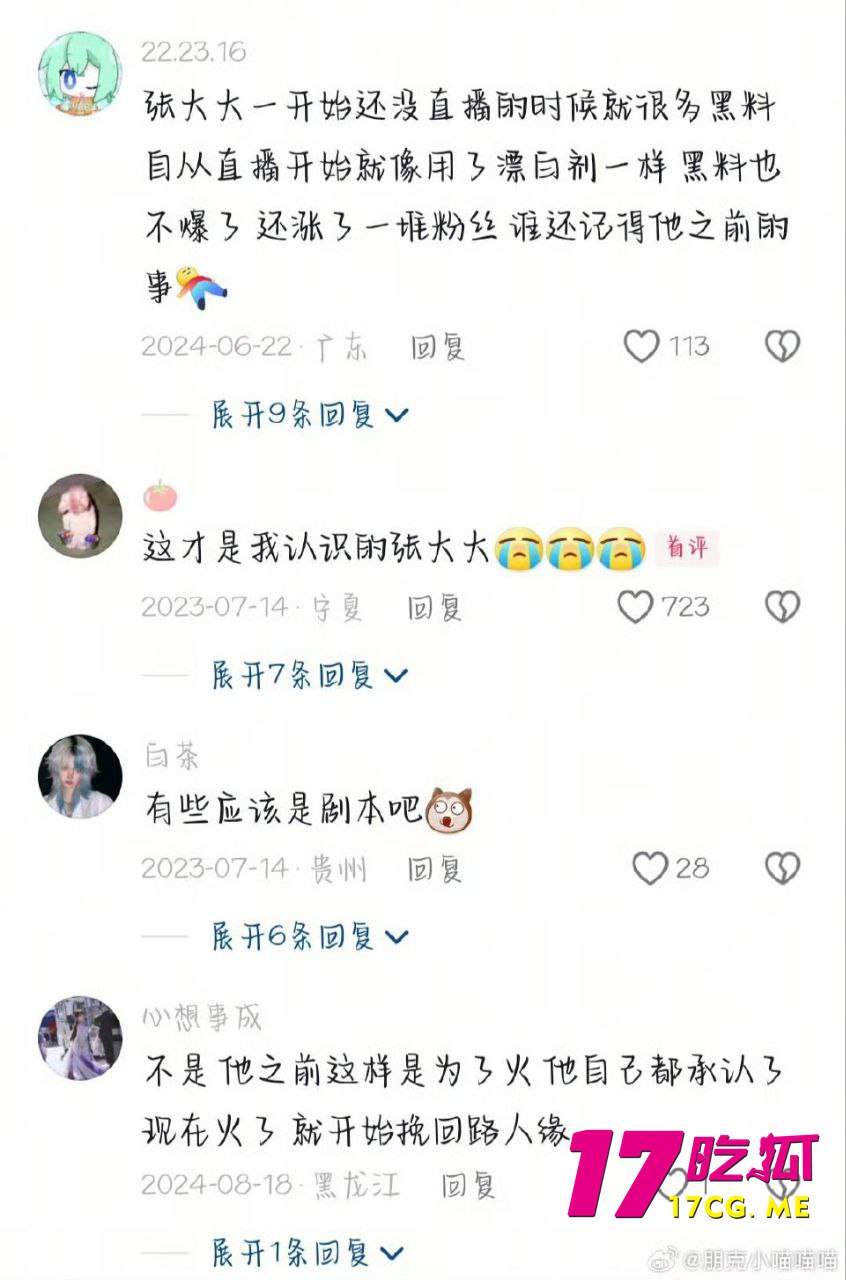The width and height of the screenshot is (846, 1280).
Task: Reply to 白茶's comment
Action: click(434, 868)
